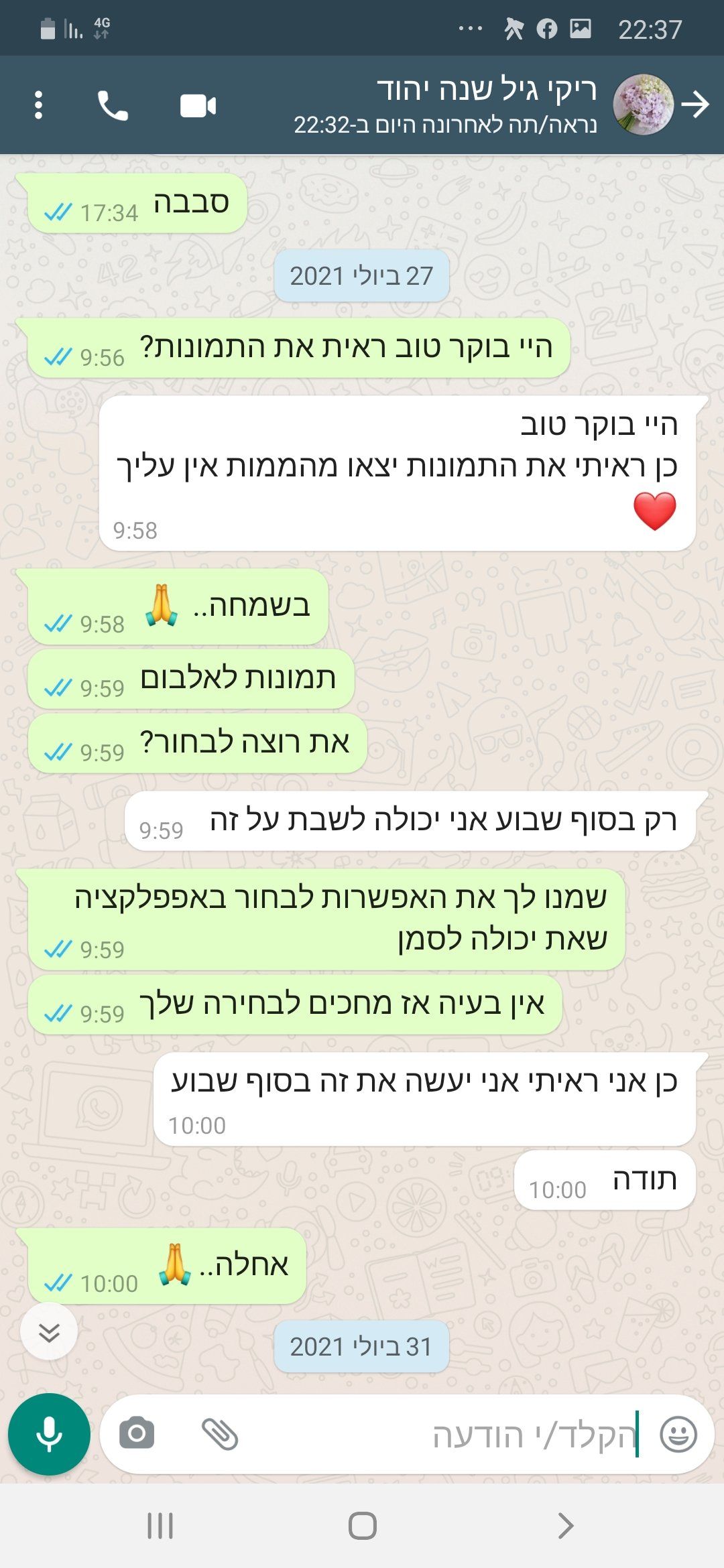The height and width of the screenshot is (1568, 724).
Task: Open recent apps from the navigation bar
Action: tap(160, 1526)
